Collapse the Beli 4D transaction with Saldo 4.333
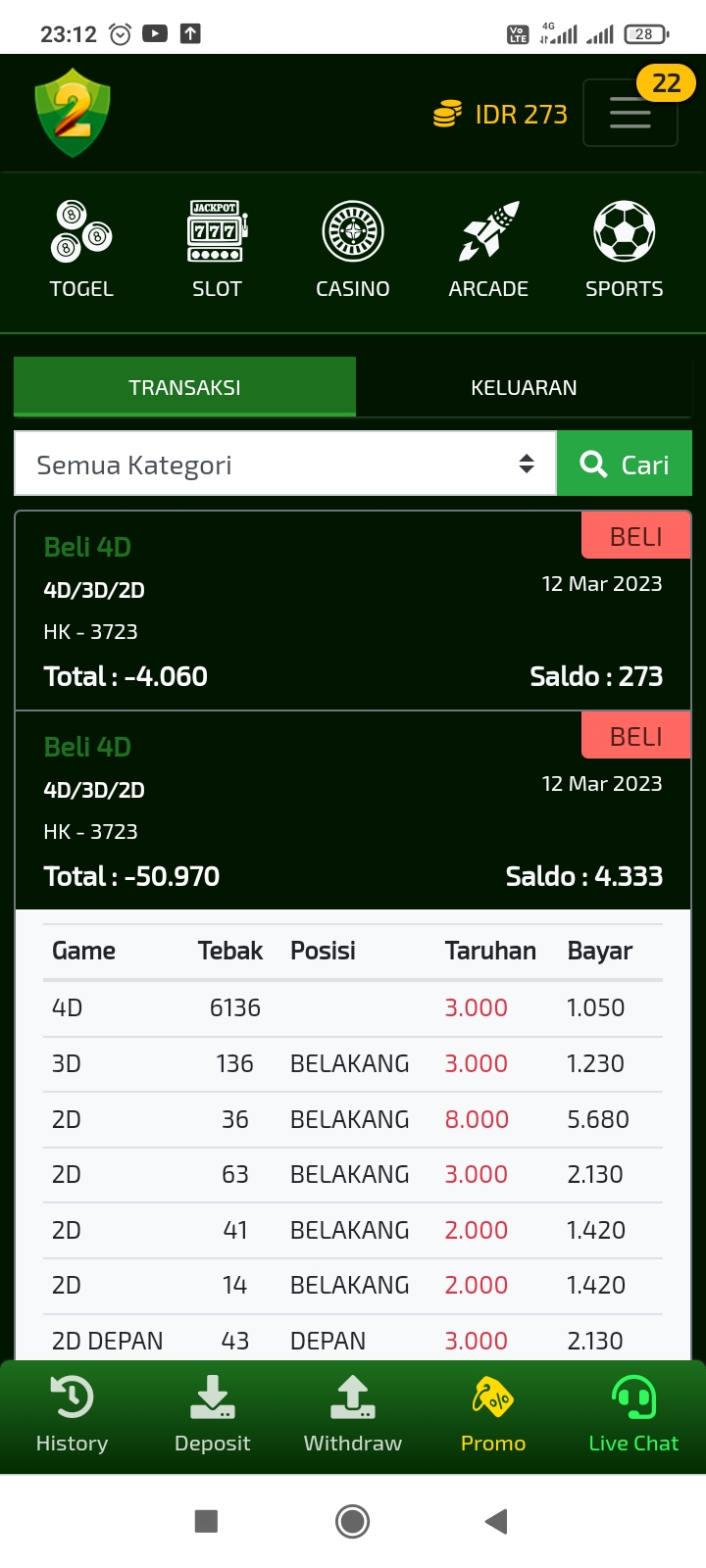This screenshot has width=706, height=1568. 353,811
